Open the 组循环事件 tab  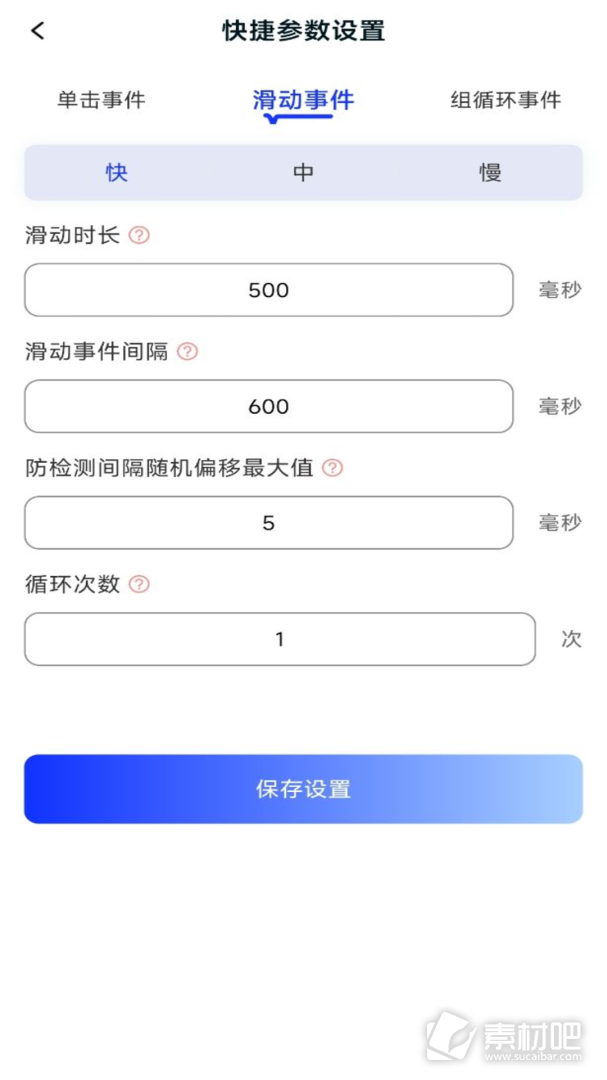506,100
